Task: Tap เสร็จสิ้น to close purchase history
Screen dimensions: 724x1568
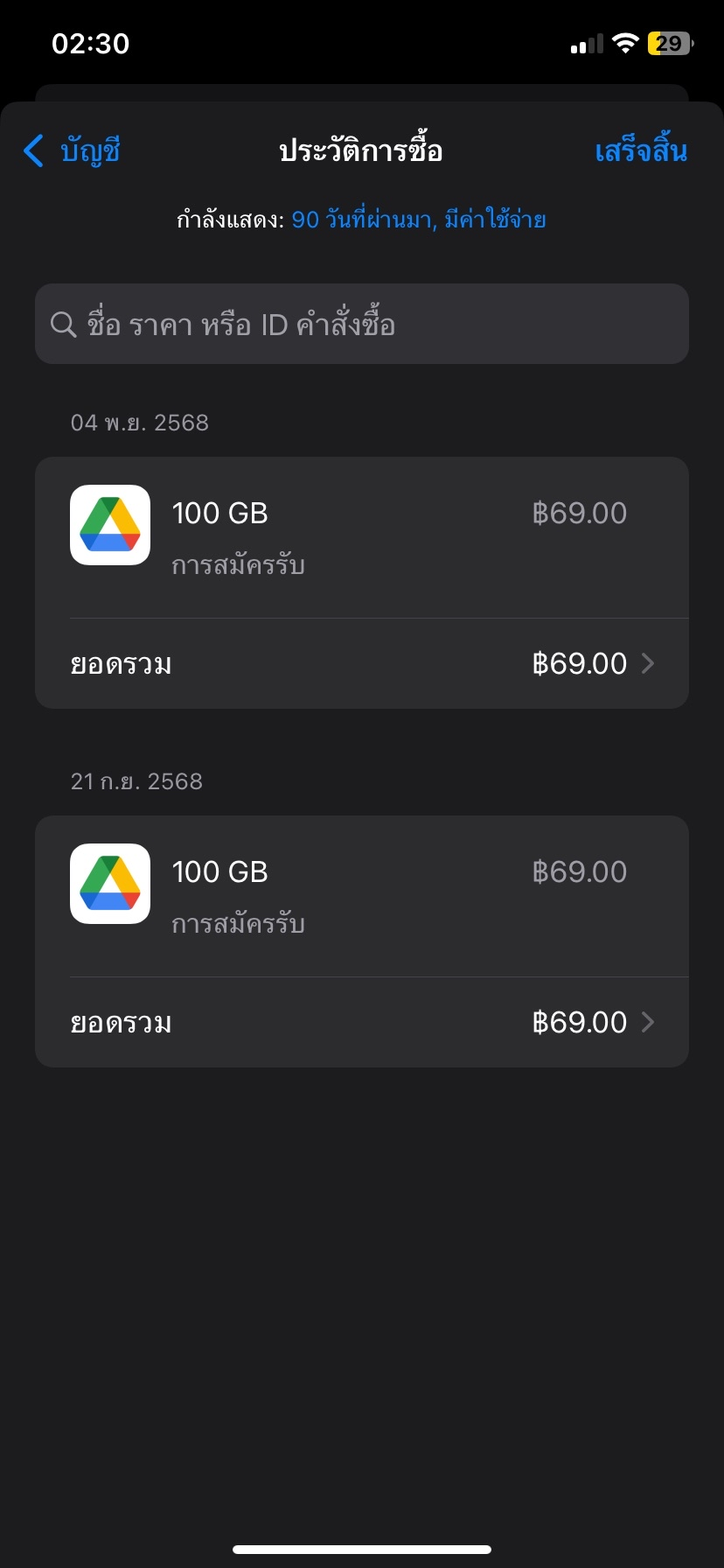Action: pos(640,150)
